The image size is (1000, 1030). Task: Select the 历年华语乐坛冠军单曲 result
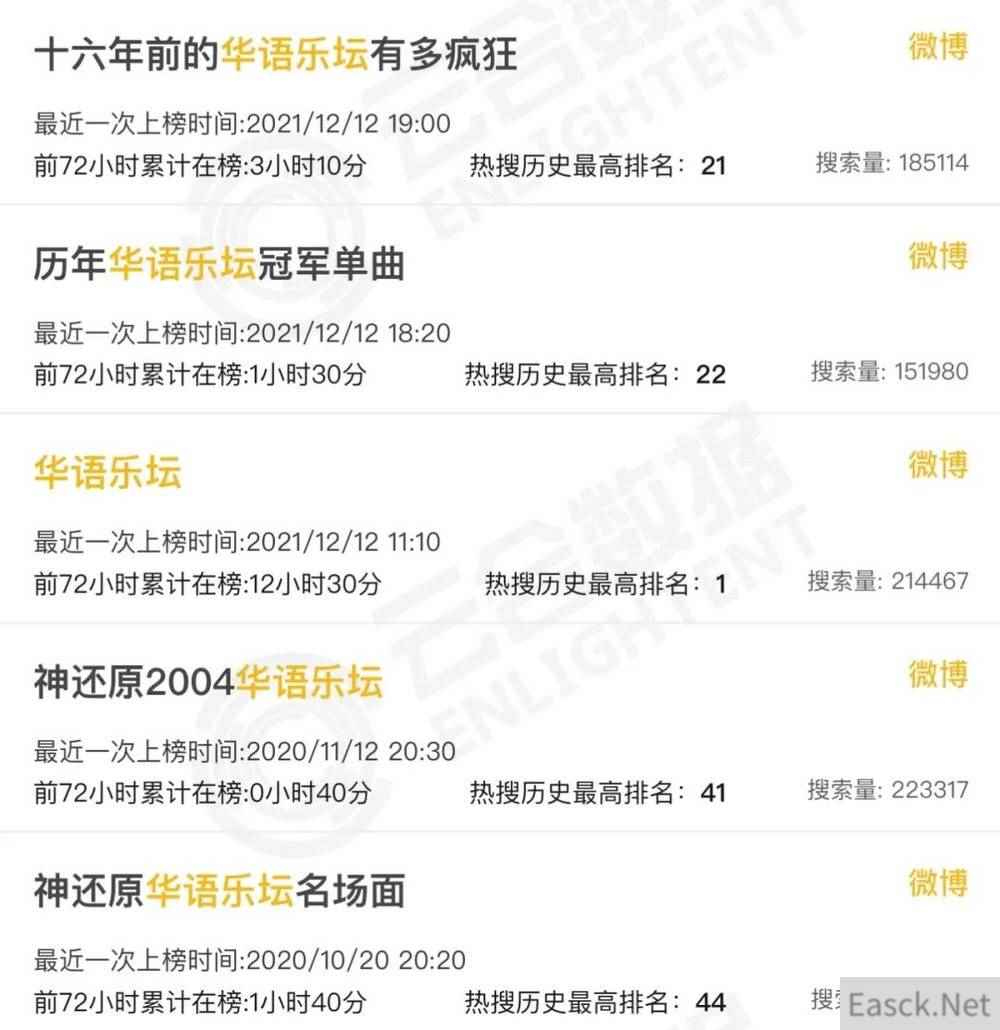tap(219, 264)
